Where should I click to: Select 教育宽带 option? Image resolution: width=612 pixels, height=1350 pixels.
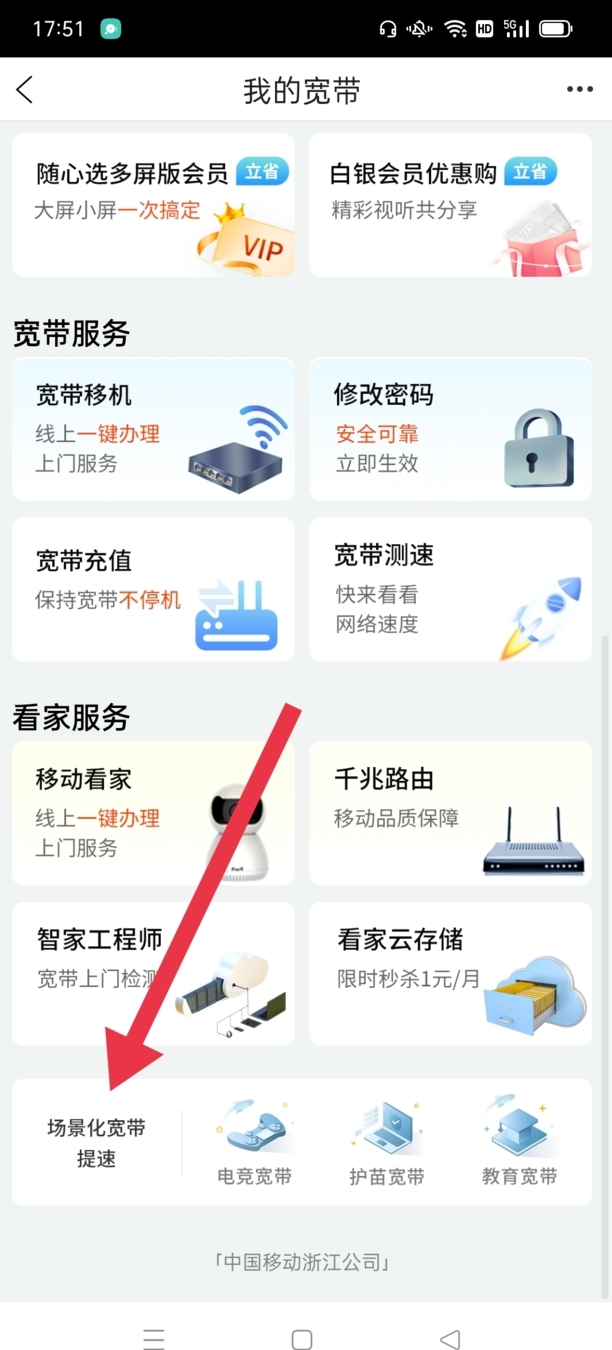[519, 1142]
